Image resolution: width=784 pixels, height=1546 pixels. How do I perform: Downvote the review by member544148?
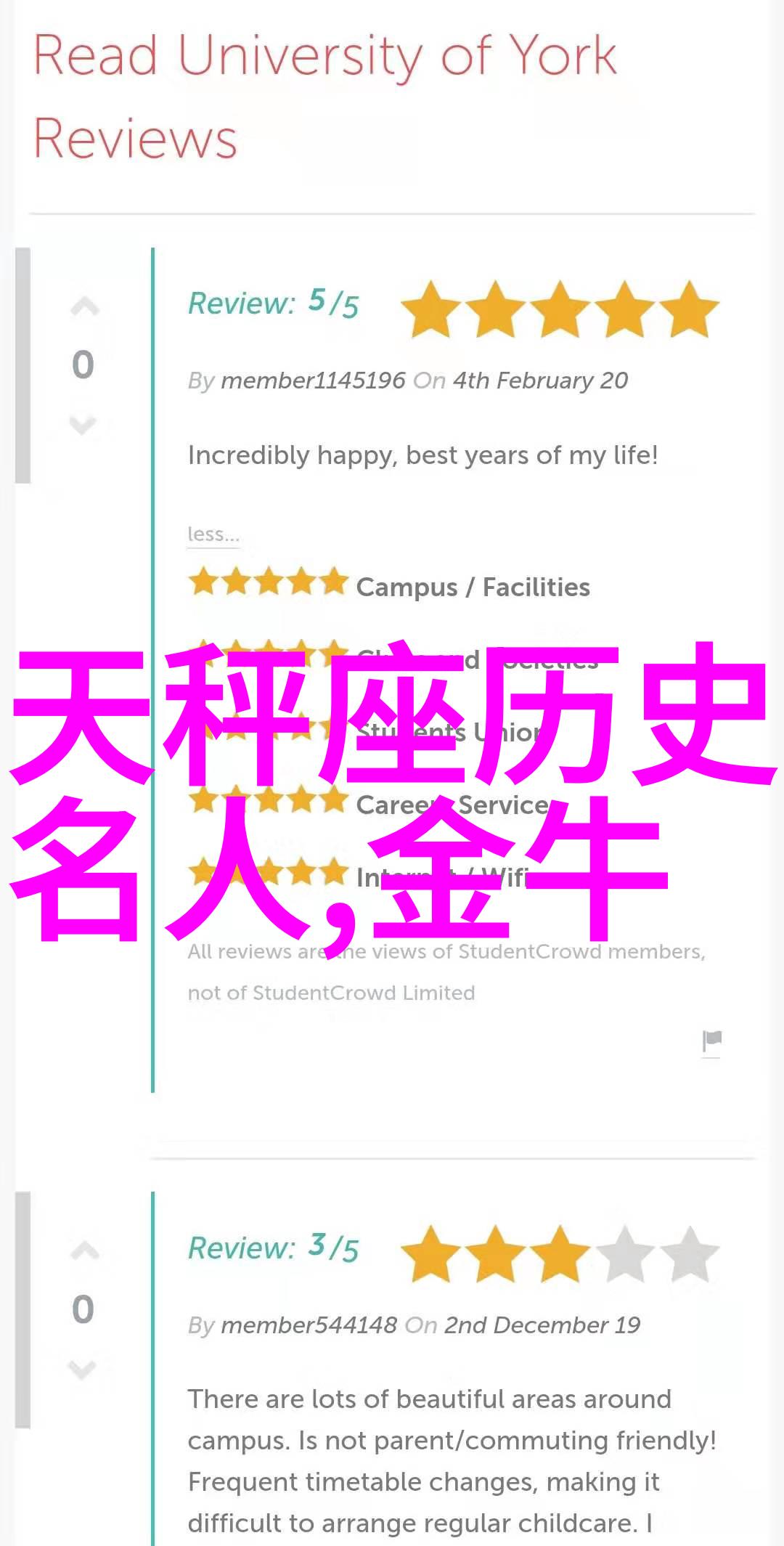click(83, 1369)
